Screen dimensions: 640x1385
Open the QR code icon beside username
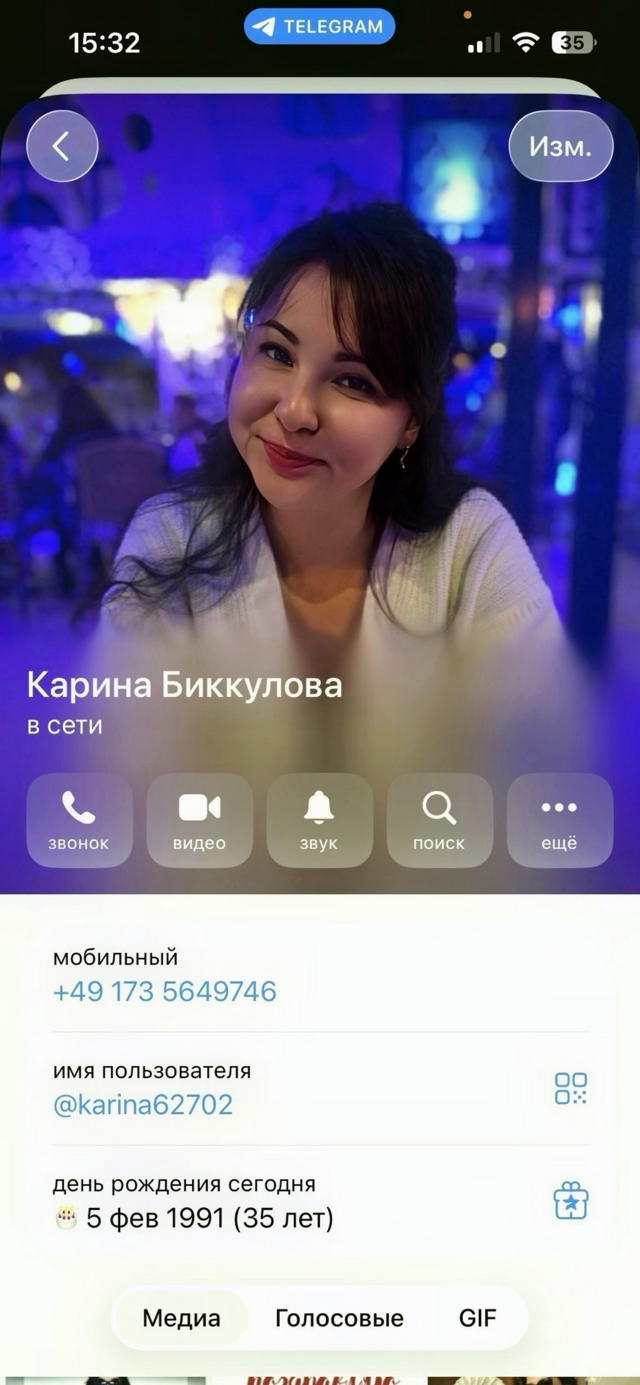(571, 1088)
